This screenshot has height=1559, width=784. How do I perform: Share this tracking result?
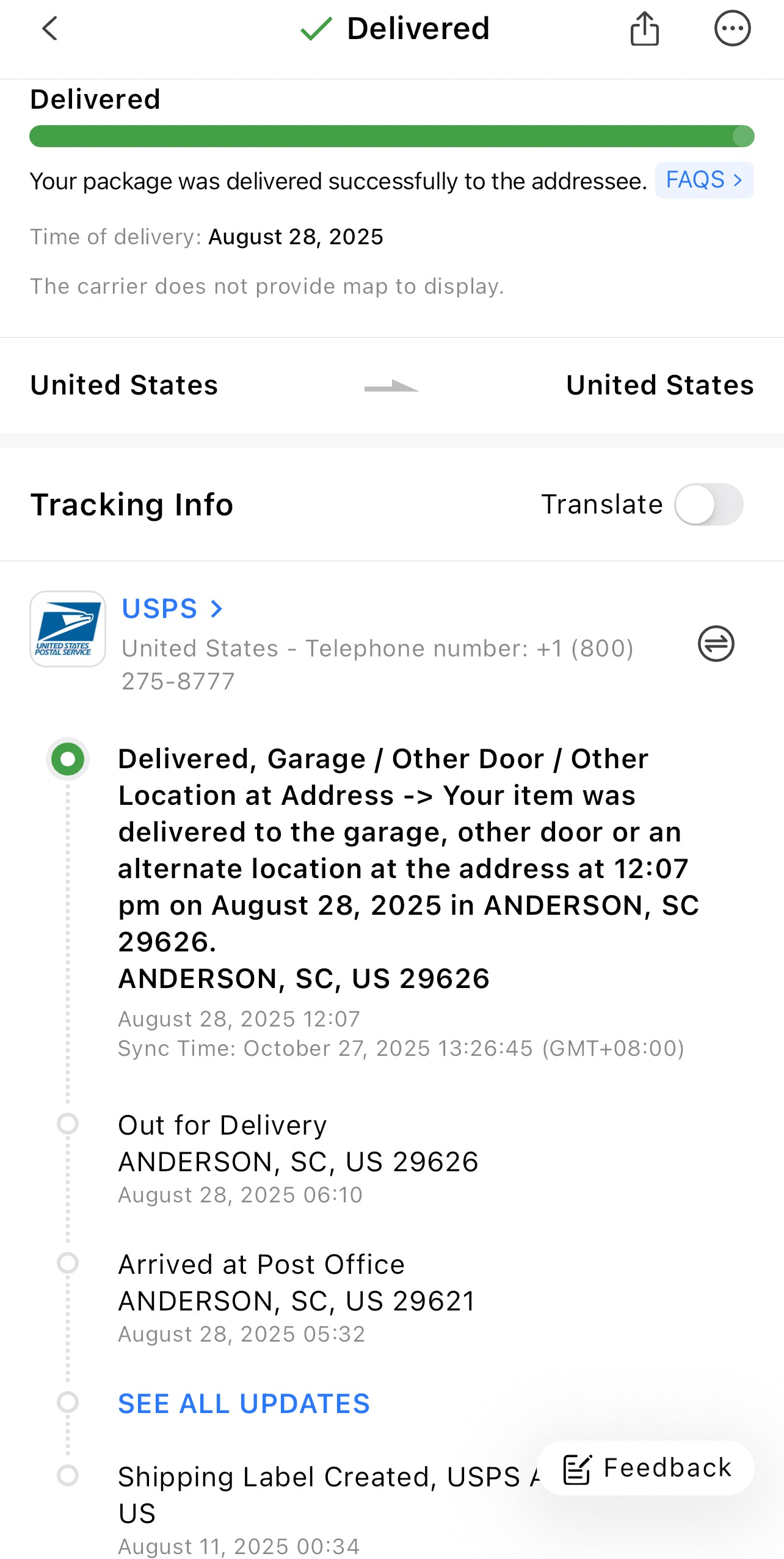(644, 29)
